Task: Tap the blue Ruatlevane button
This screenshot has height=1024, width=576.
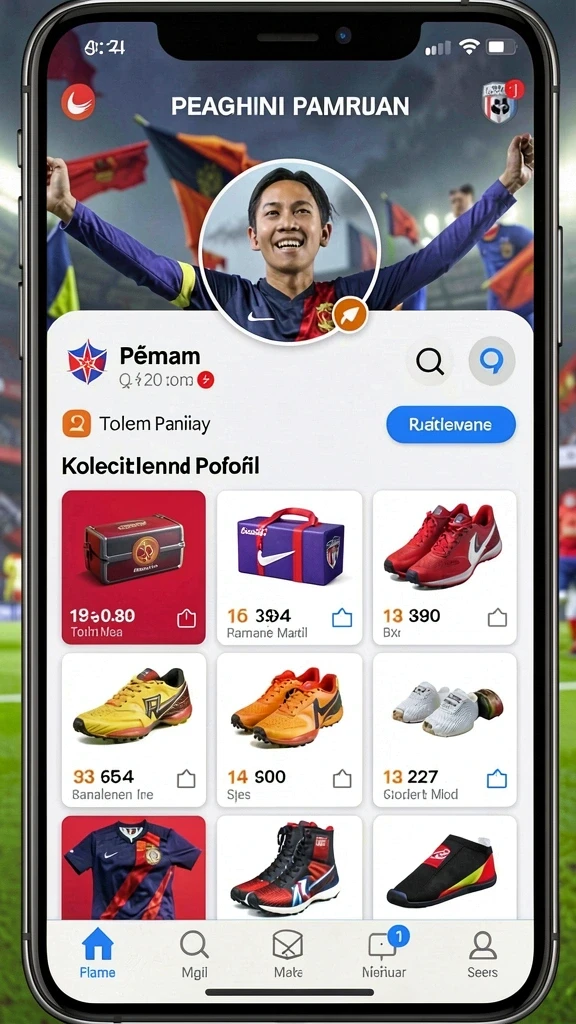Action: 451,424
